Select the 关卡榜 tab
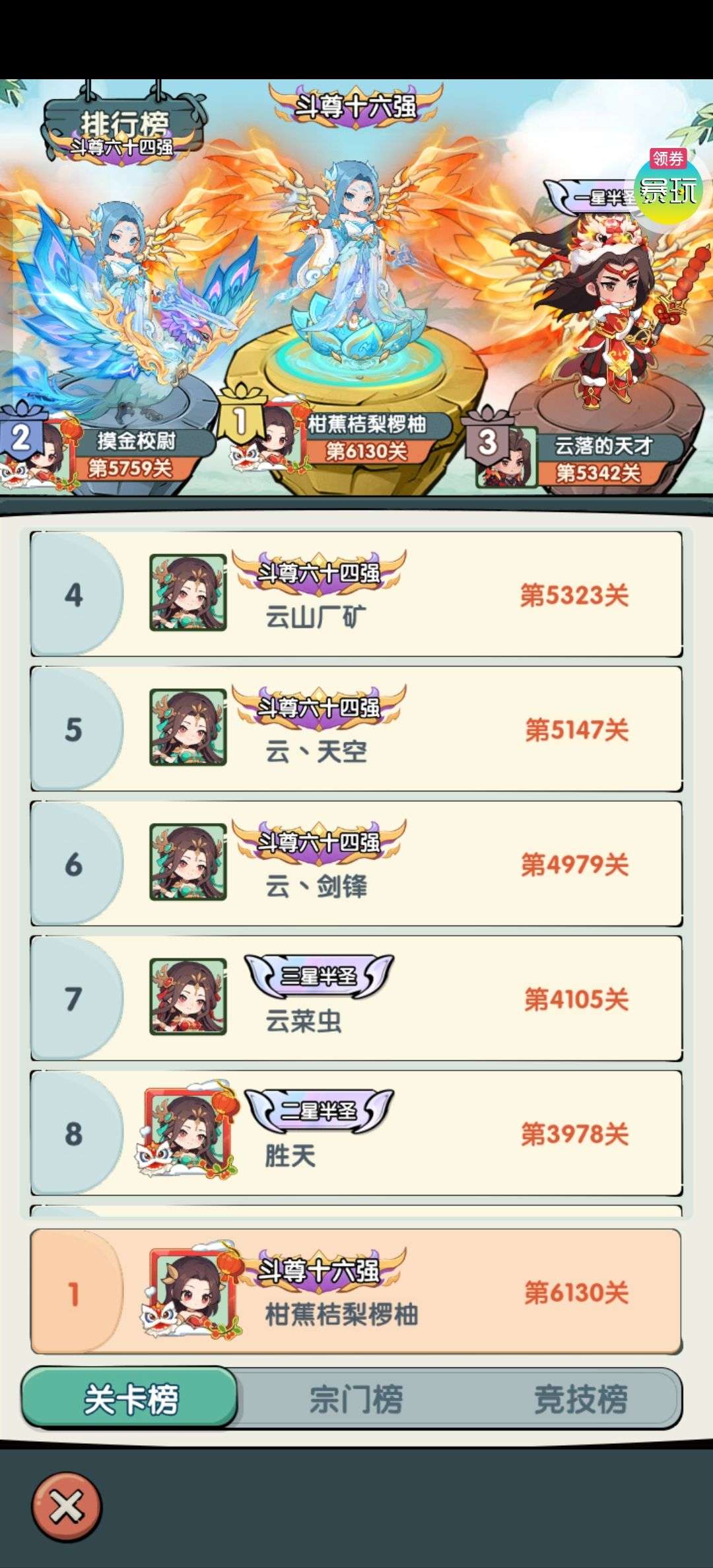This screenshot has width=713, height=1568. (x=131, y=1398)
